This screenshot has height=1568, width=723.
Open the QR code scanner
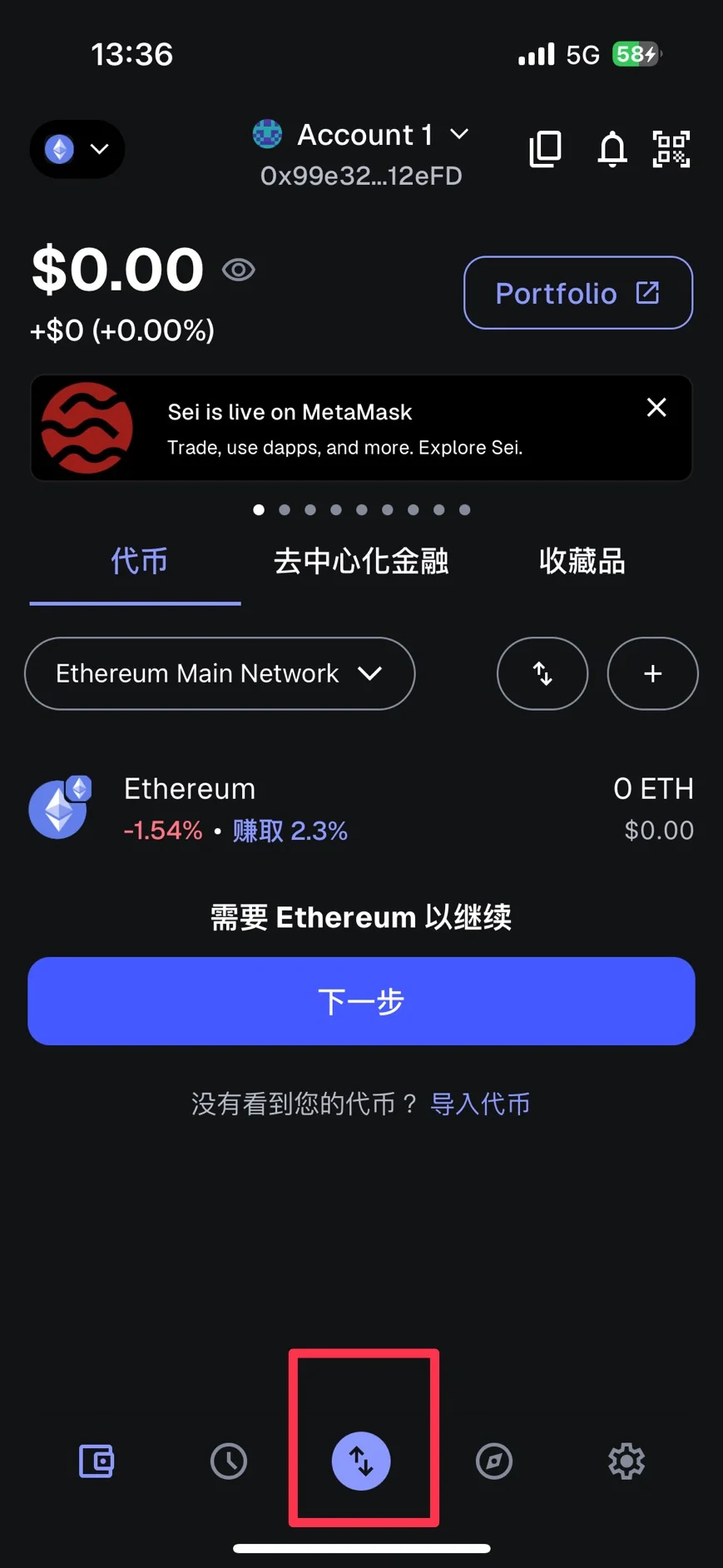(x=671, y=150)
